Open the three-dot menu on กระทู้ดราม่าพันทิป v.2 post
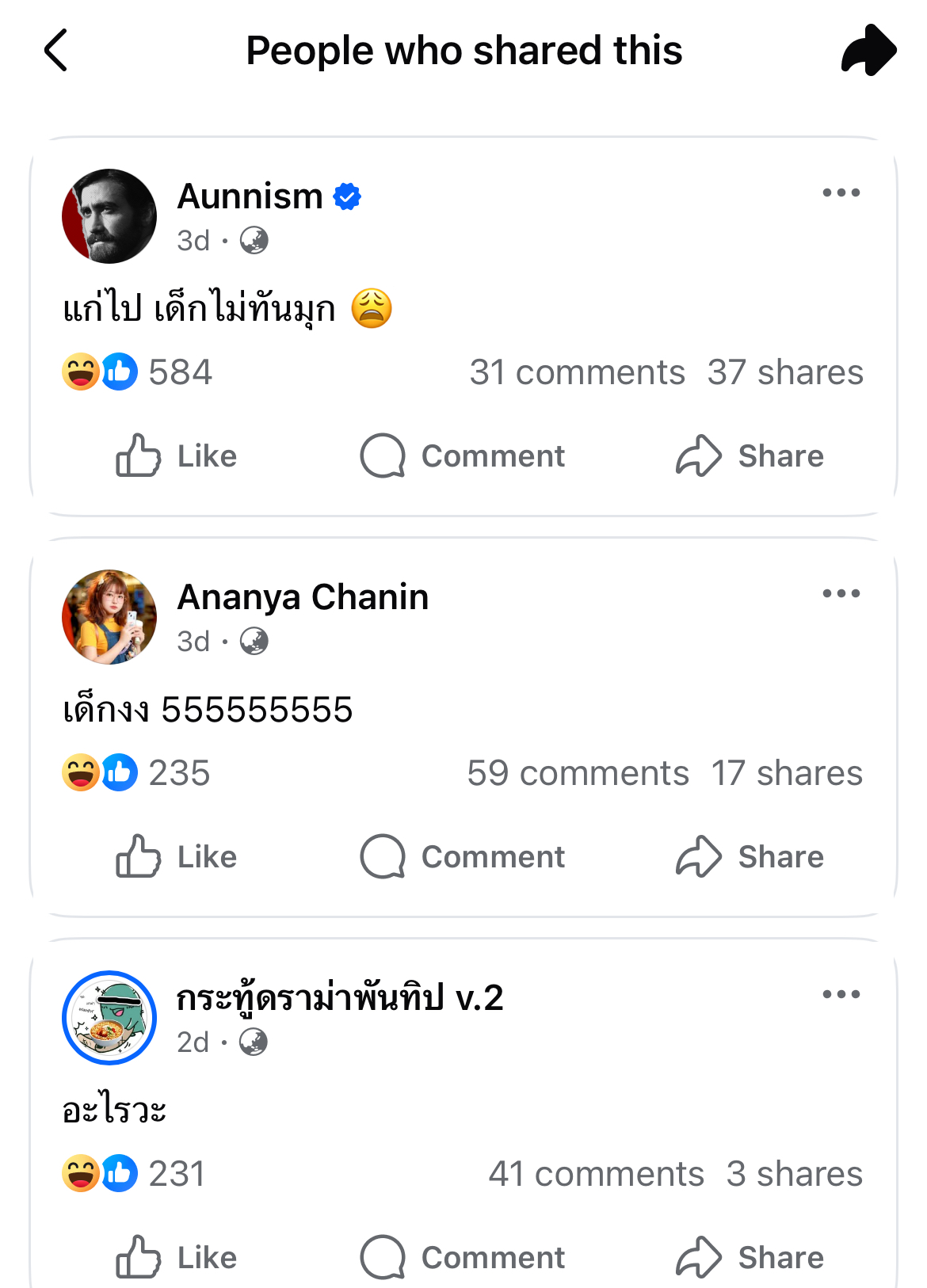This screenshot has width=927, height=1288. tap(841, 994)
